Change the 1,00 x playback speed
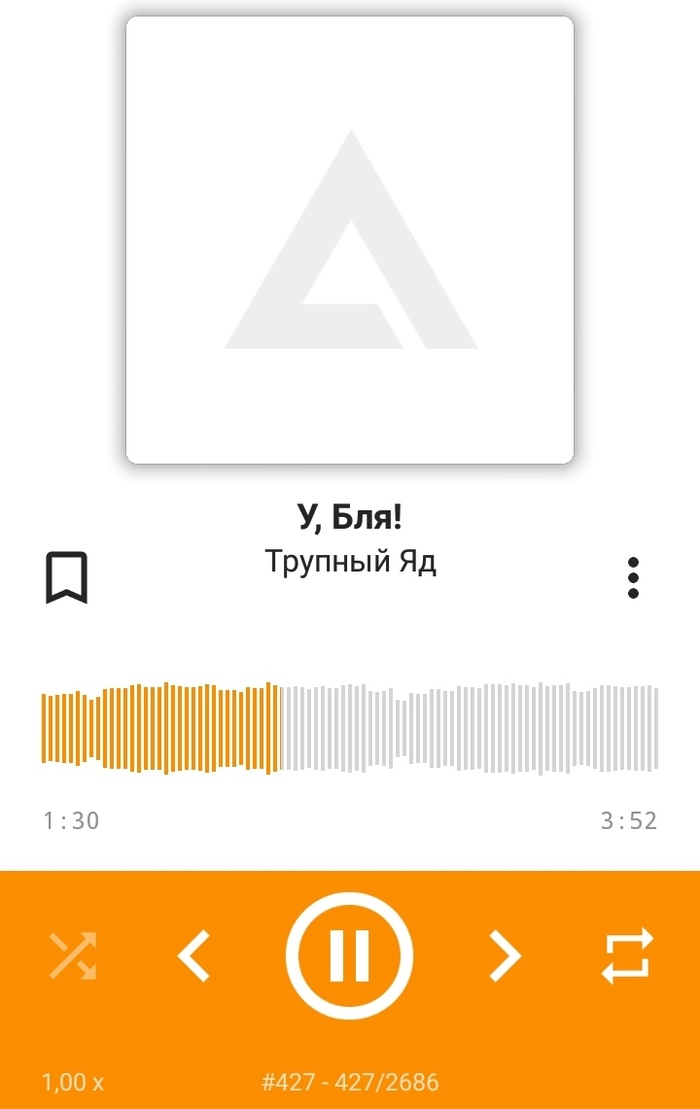Viewport: 700px width, 1109px height. [x=73, y=1082]
